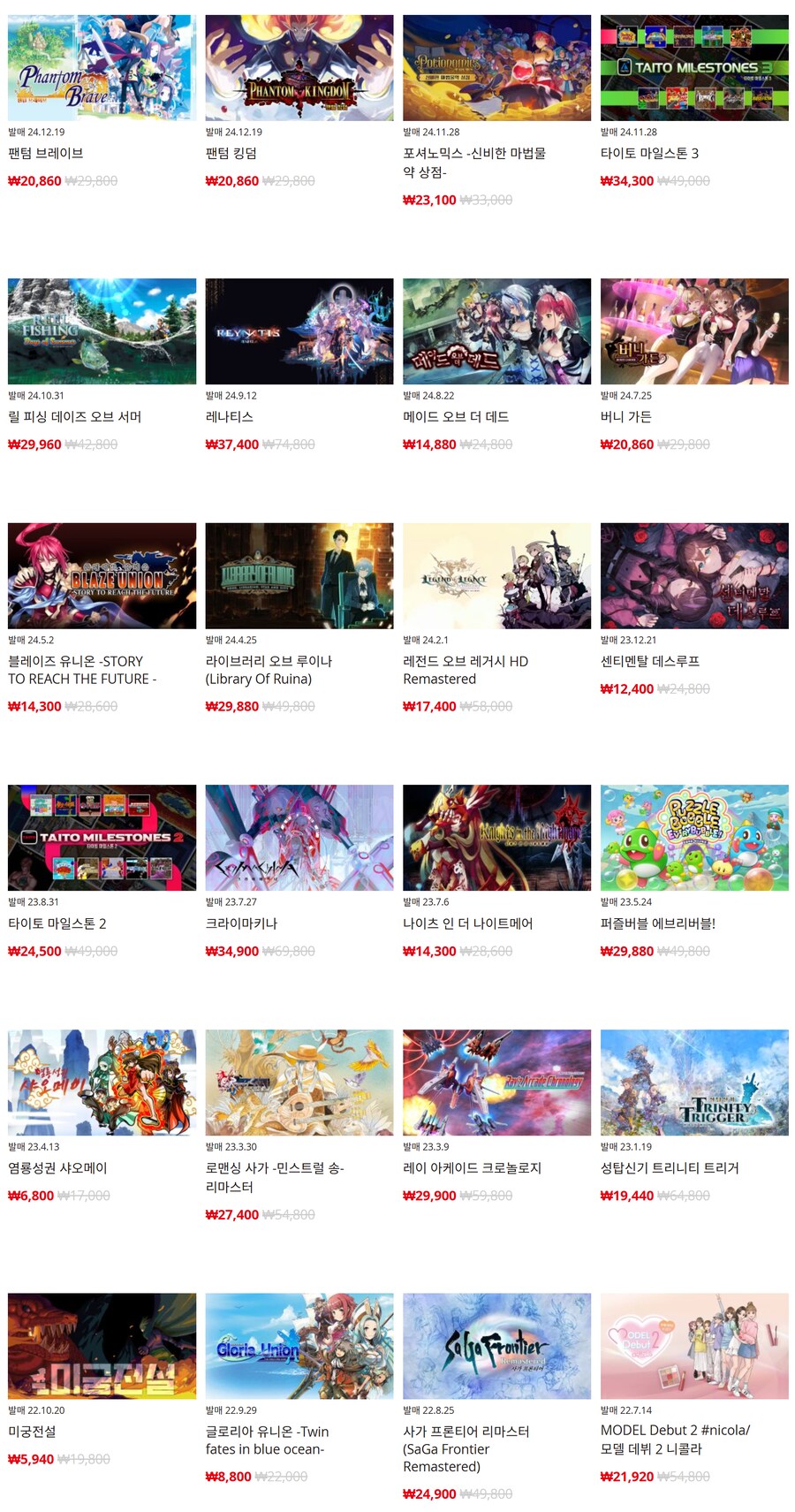Select 블레이즈 유니온 game card
This screenshot has height=1512, width=795.
click(102, 575)
